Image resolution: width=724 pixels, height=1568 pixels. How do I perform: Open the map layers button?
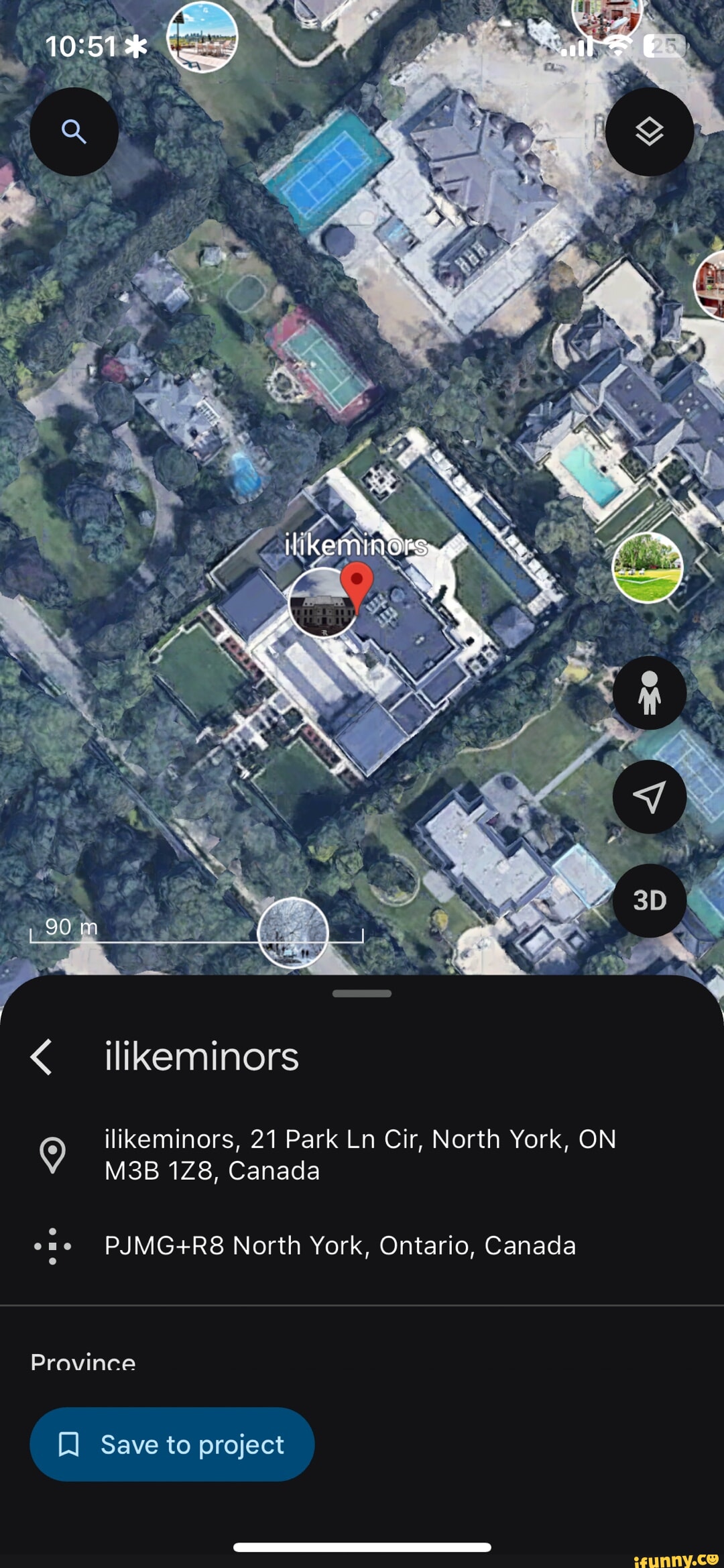coord(650,132)
